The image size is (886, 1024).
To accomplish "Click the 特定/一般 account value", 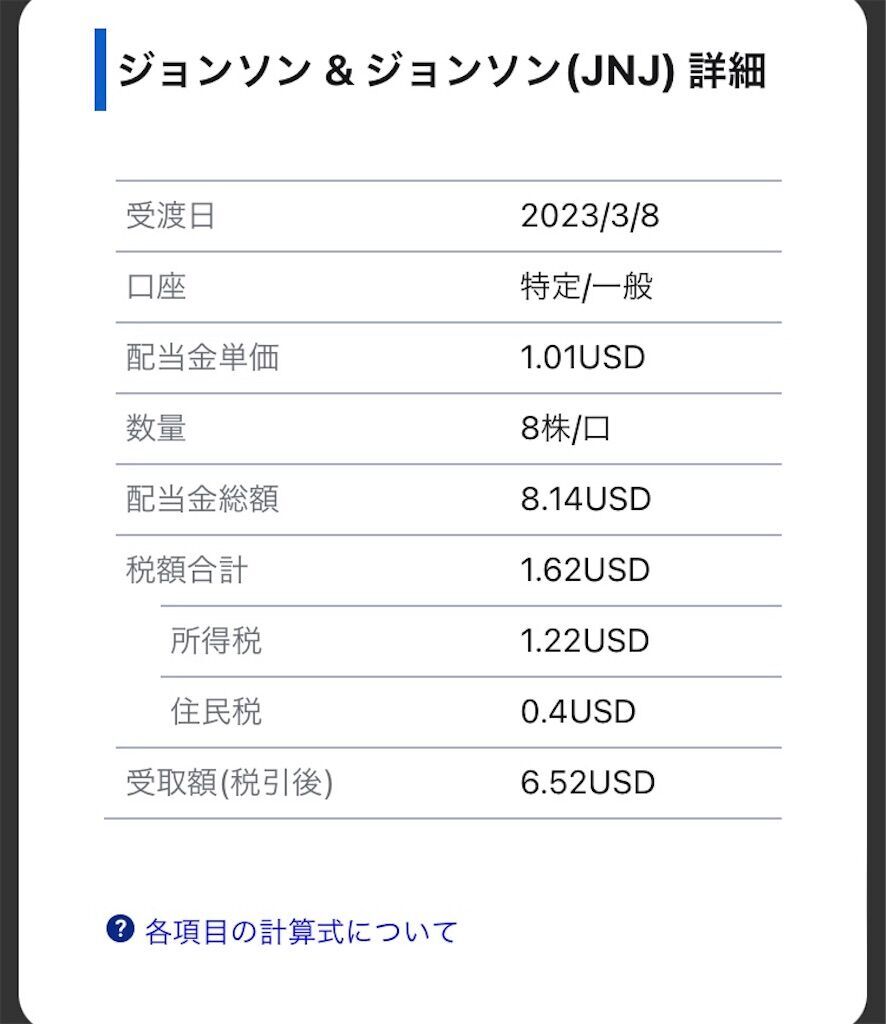I will 583,285.
